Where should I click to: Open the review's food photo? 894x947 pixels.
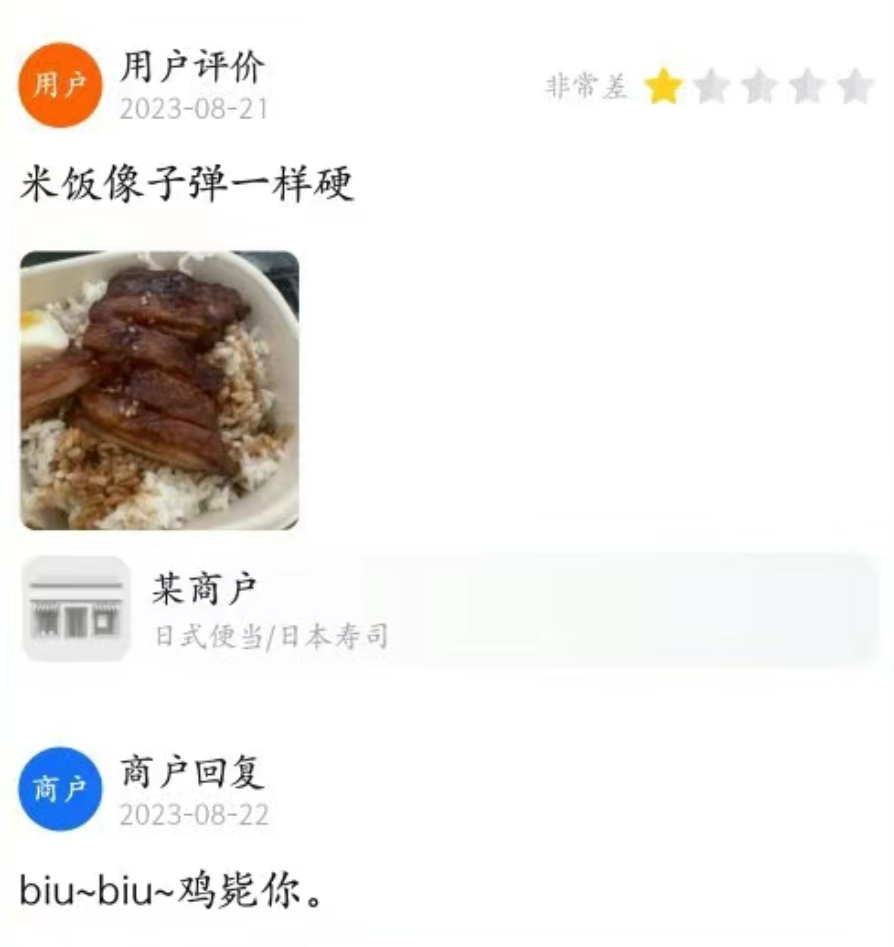pos(160,390)
